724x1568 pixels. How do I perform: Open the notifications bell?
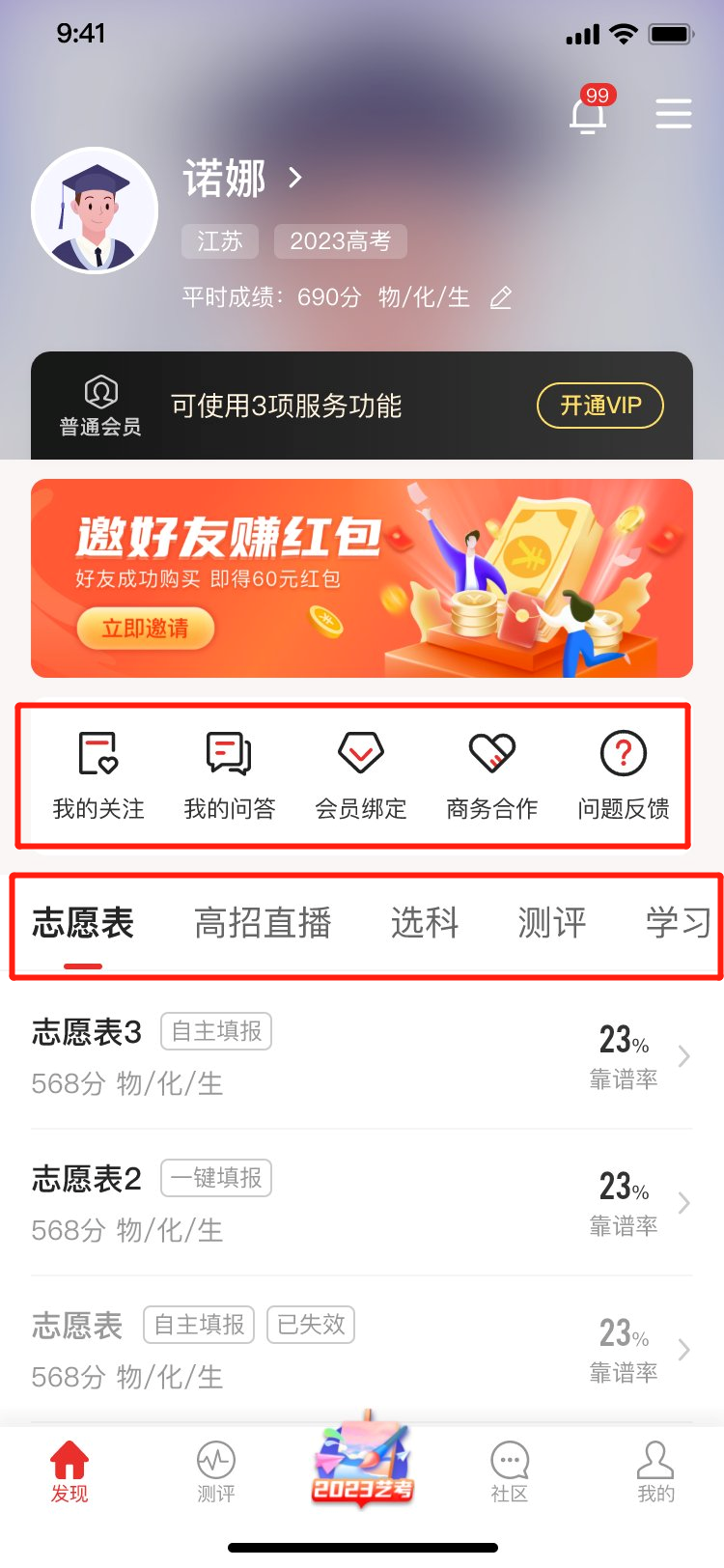588,115
